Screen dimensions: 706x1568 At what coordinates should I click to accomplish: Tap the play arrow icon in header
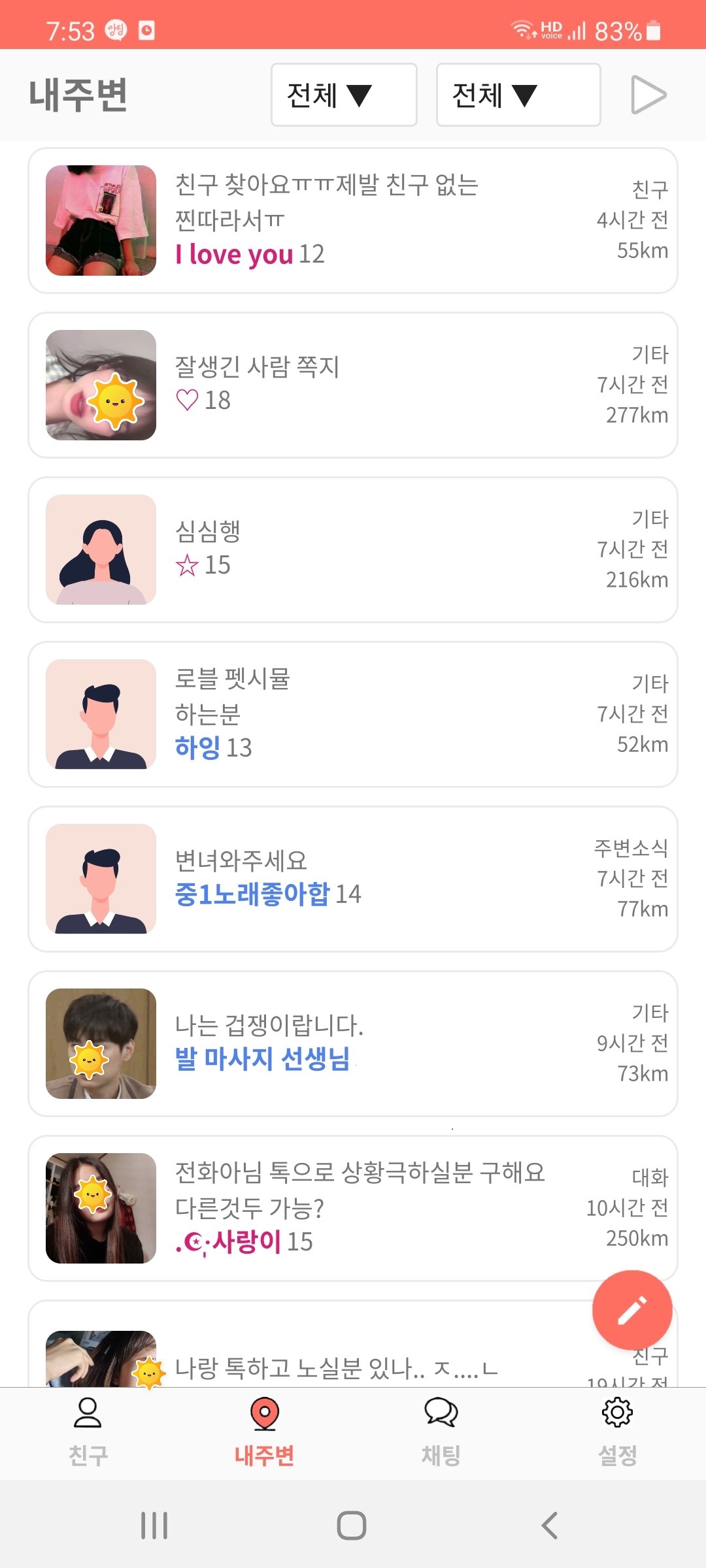pos(648,95)
